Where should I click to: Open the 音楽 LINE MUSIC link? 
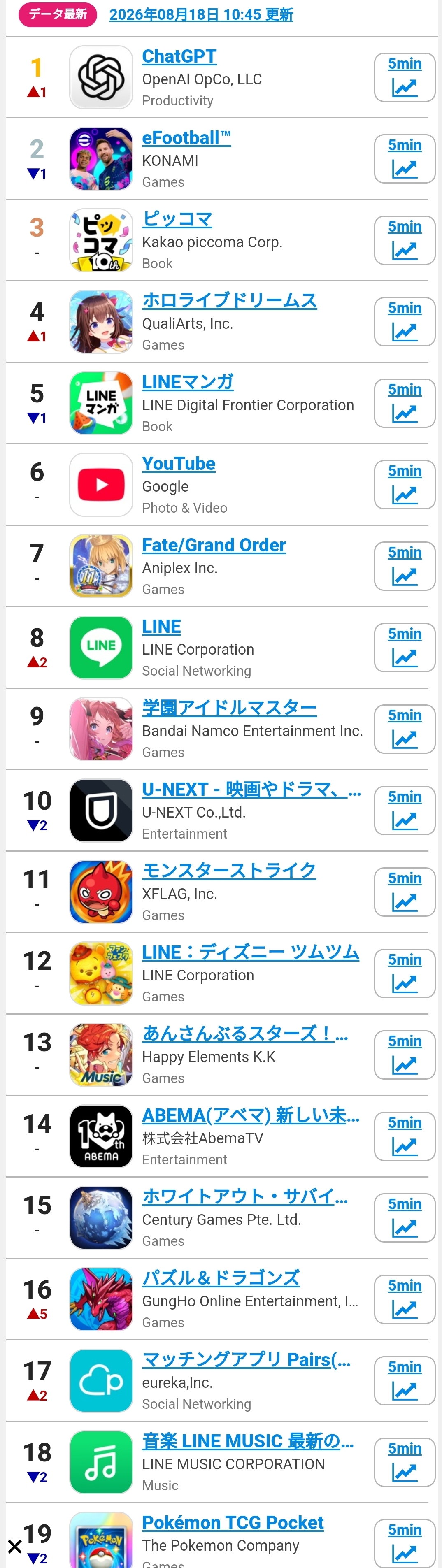click(248, 1441)
